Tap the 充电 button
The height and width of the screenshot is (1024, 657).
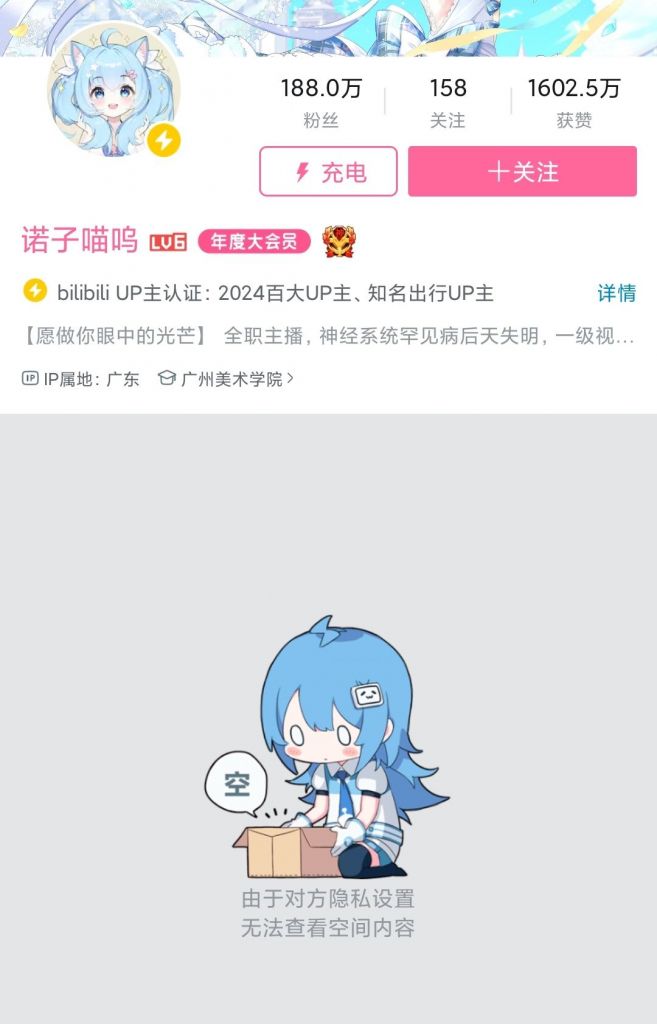click(328, 172)
